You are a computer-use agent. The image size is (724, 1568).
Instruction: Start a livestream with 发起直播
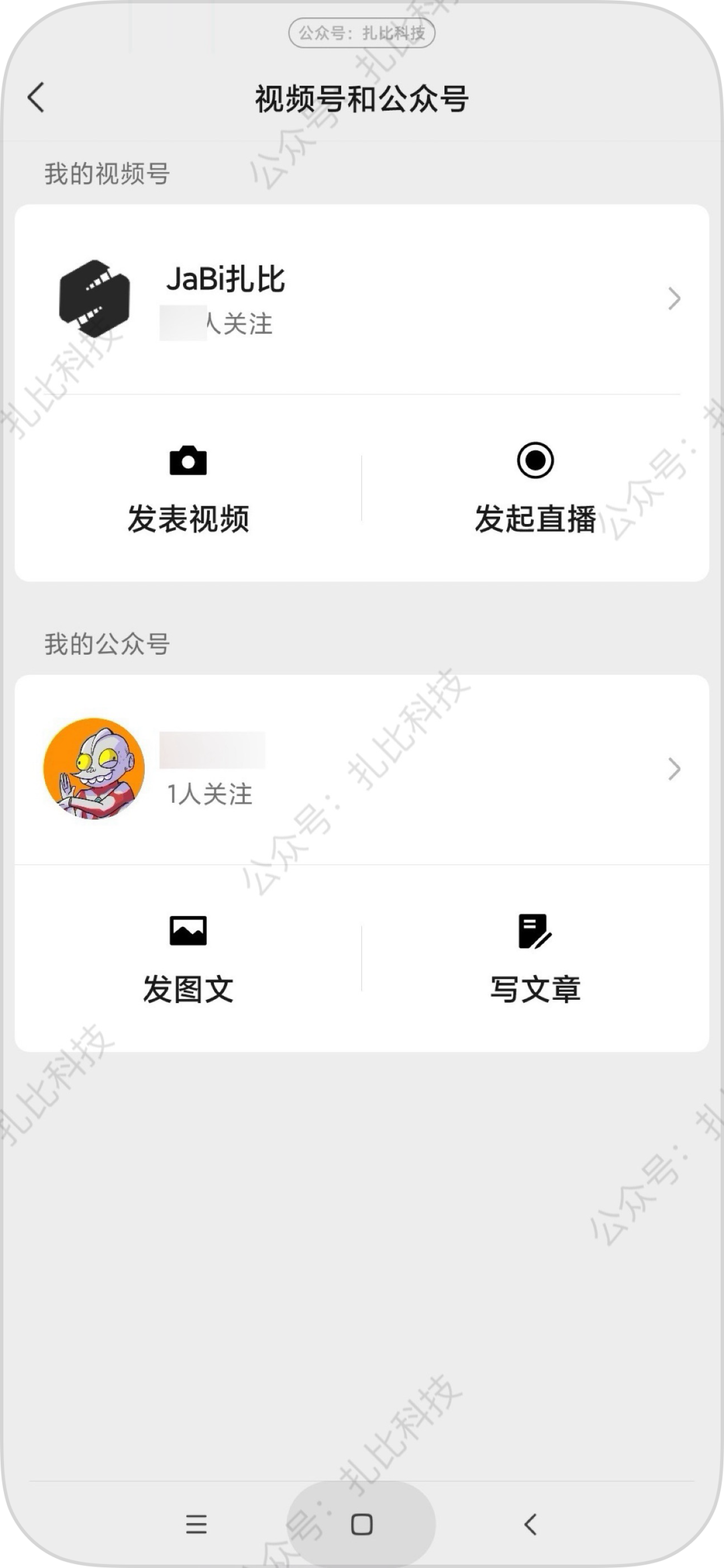535,489
